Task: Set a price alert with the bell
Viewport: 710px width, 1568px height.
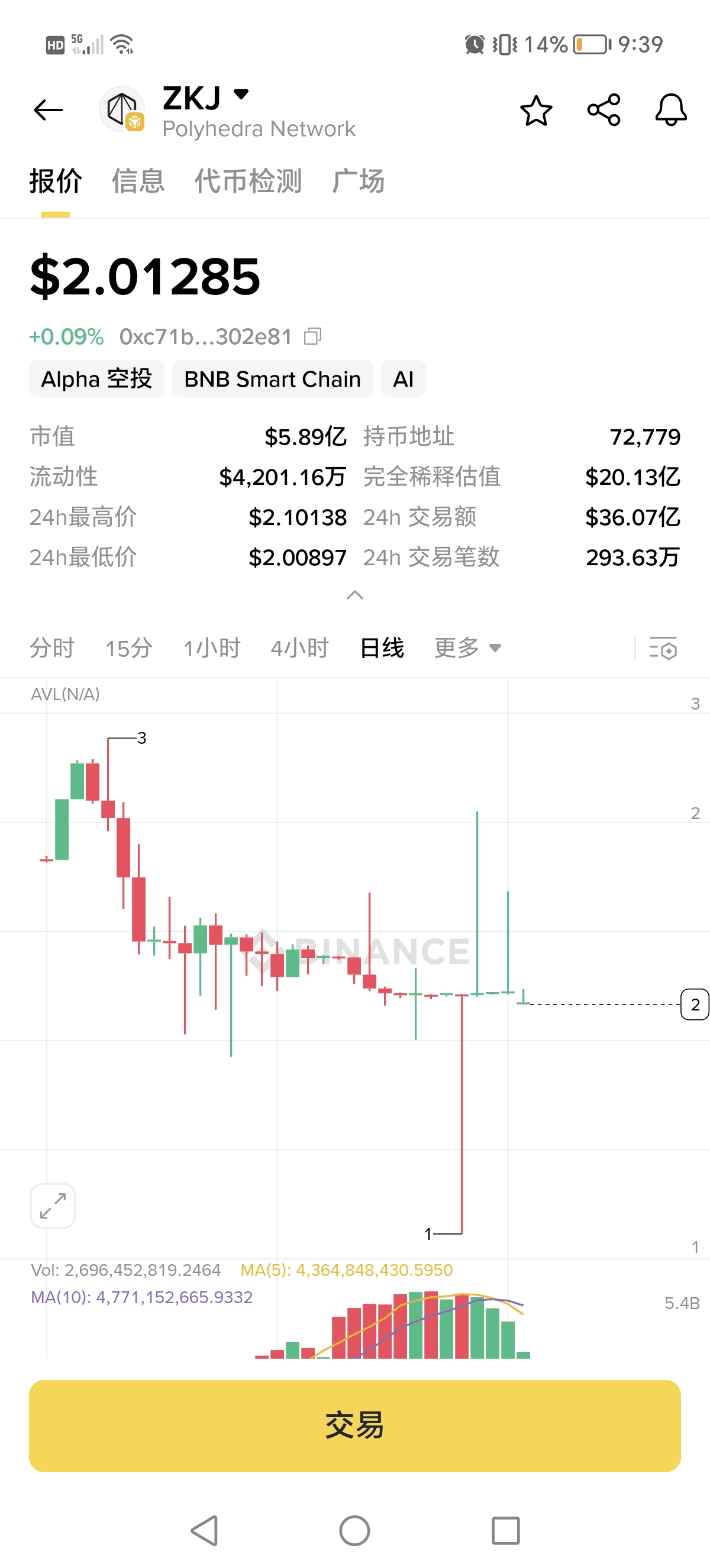Action: click(670, 110)
